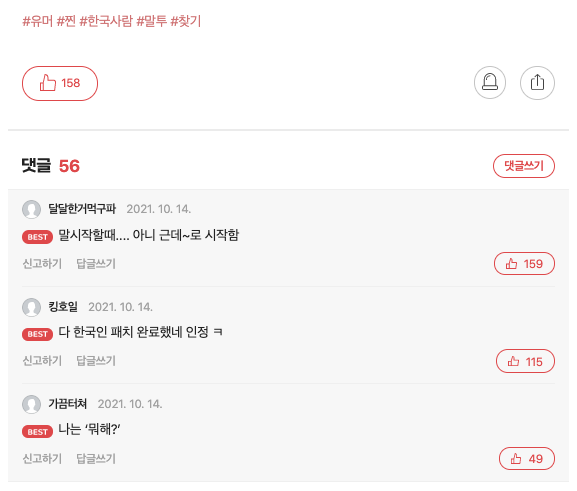Report 가끔터쳐's comment
The image size is (577, 491).
point(42,459)
